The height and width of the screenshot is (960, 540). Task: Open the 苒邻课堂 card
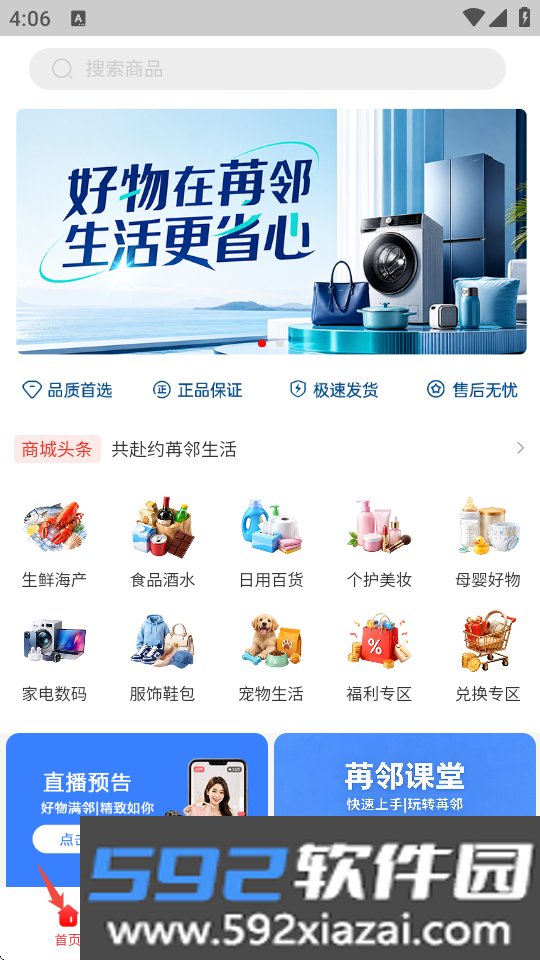click(405, 774)
